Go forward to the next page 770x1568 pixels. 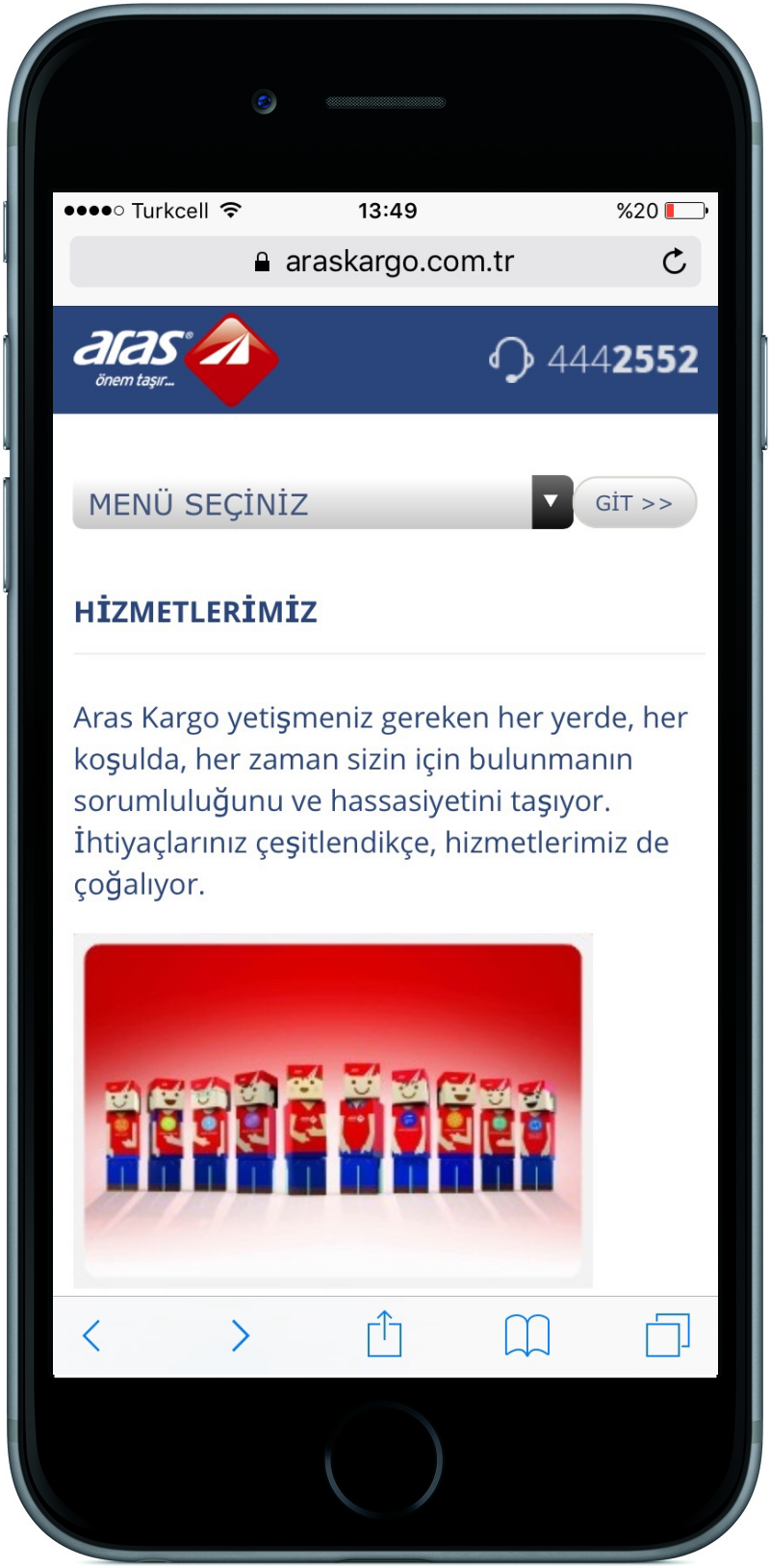pyautogui.click(x=241, y=1335)
